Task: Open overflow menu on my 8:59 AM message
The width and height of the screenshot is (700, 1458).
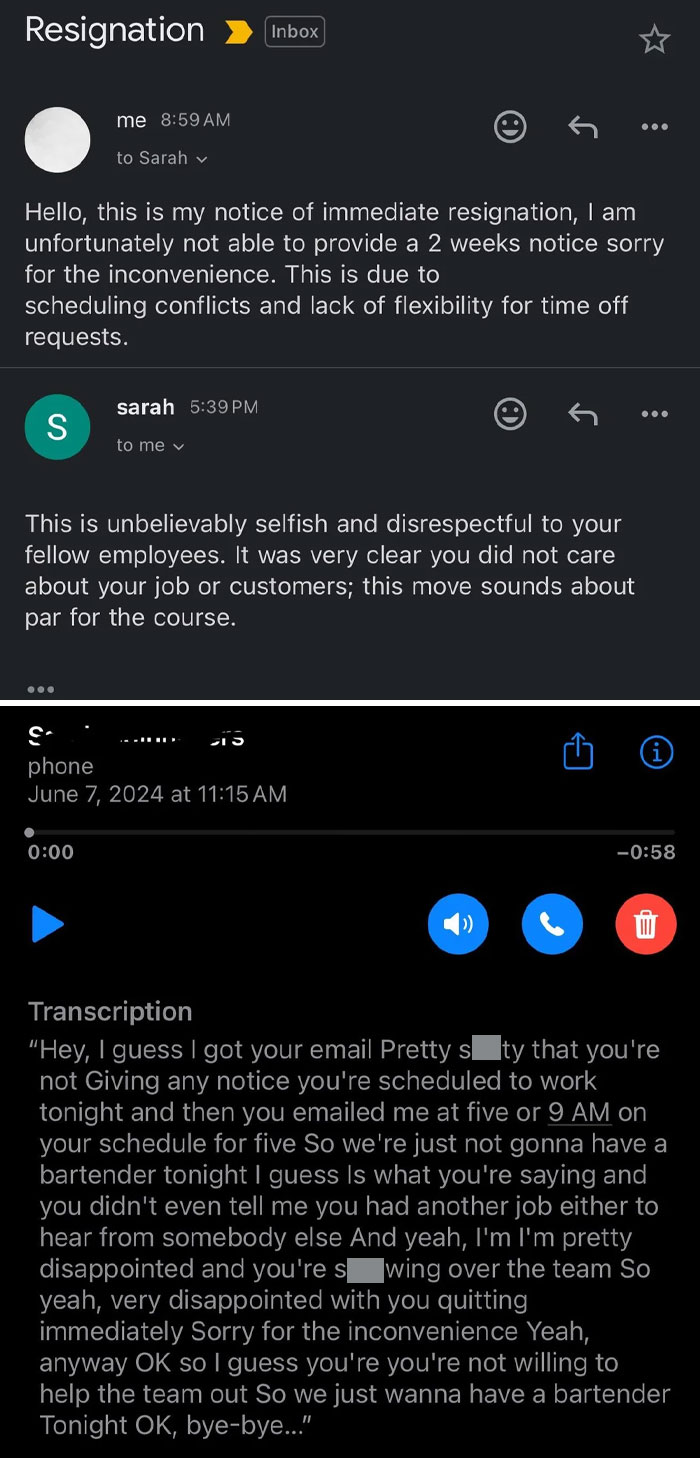Action: coord(654,127)
